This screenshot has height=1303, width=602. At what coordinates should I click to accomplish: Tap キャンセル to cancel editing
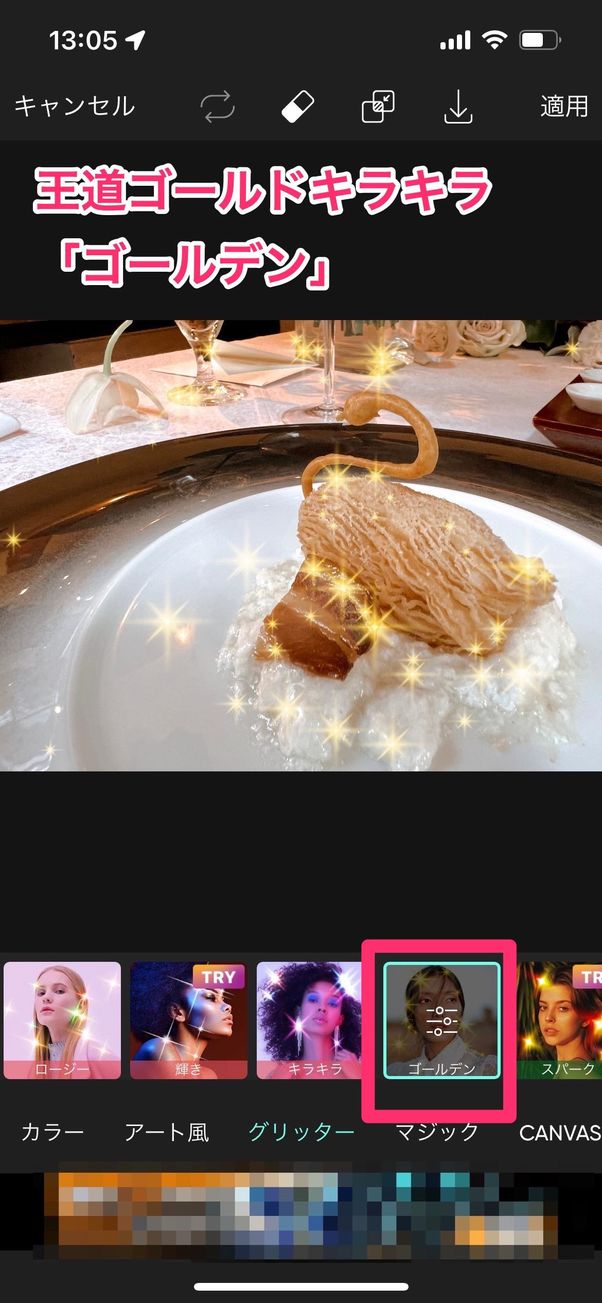pyautogui.click(x=74, y=106)
